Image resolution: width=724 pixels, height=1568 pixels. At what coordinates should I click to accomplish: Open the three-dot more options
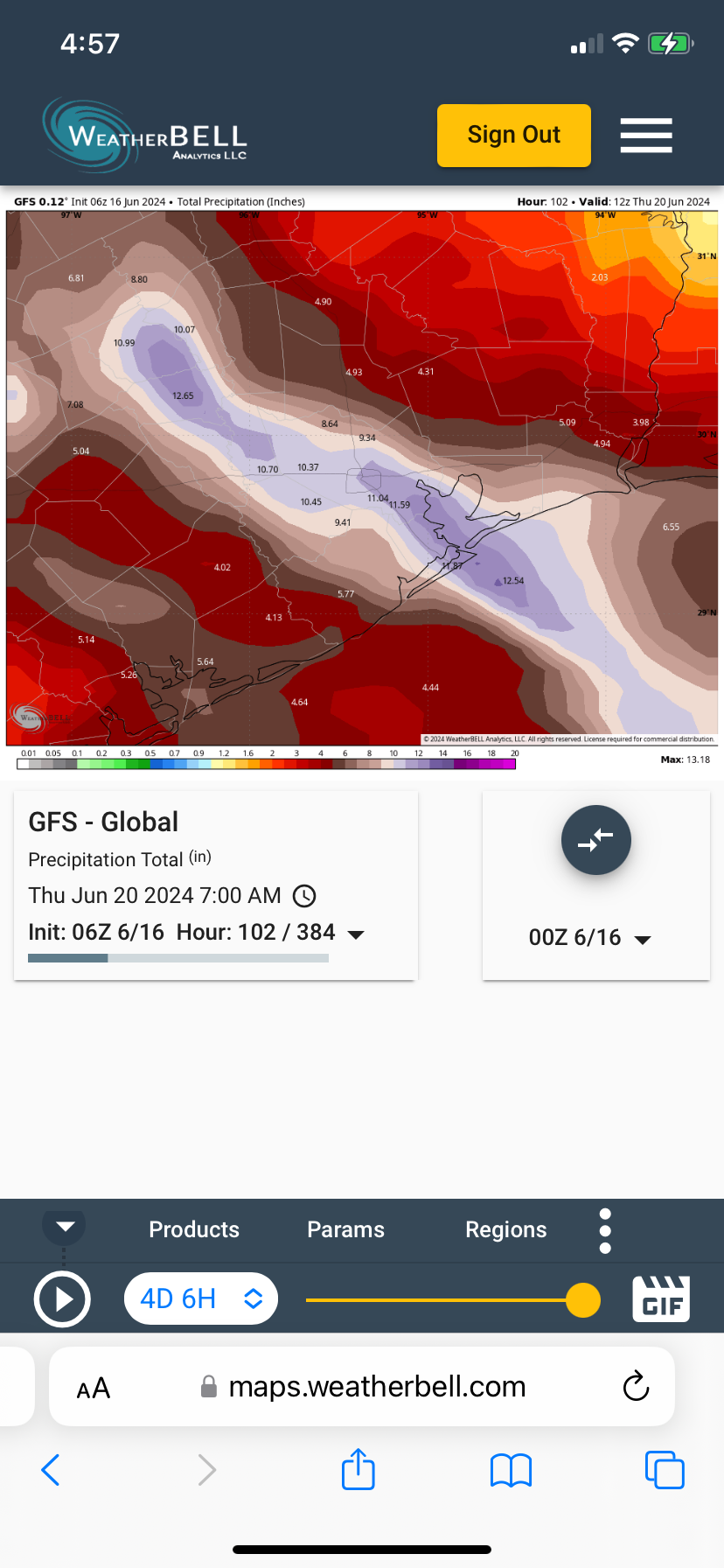605,1230
